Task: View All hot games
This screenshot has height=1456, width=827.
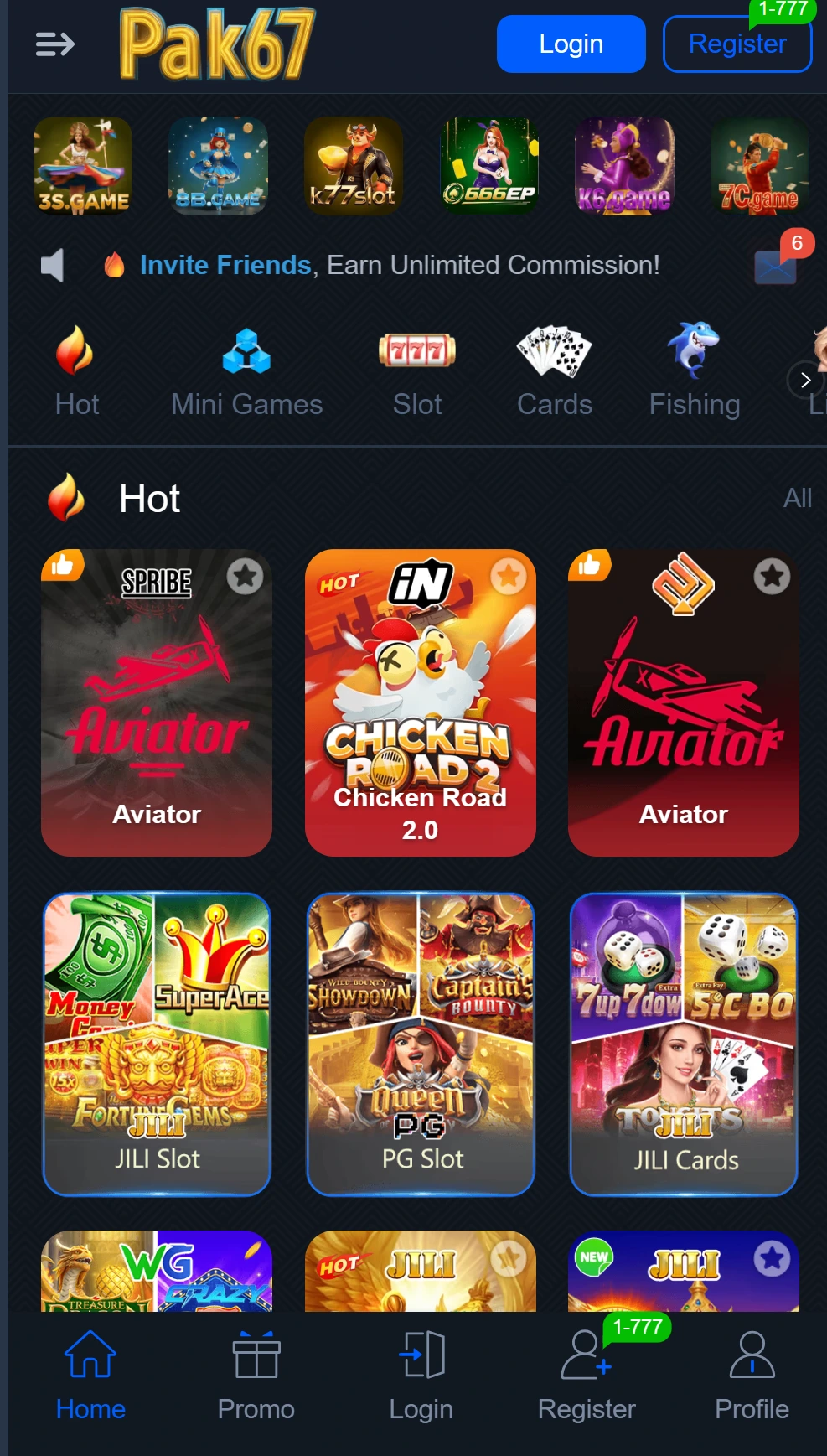Action: (797, 499)
